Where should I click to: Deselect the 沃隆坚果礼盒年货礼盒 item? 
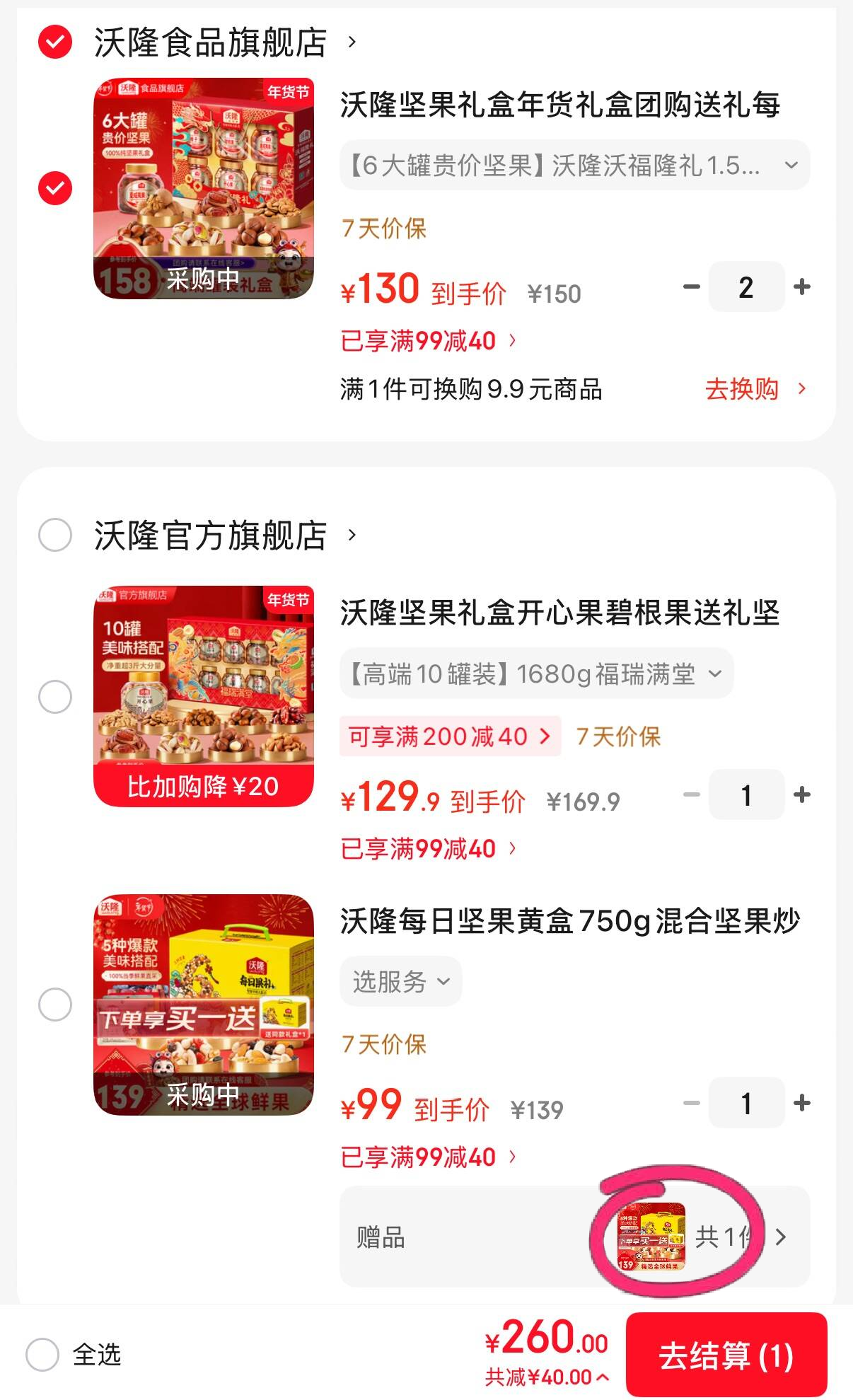tap(55, 188)
